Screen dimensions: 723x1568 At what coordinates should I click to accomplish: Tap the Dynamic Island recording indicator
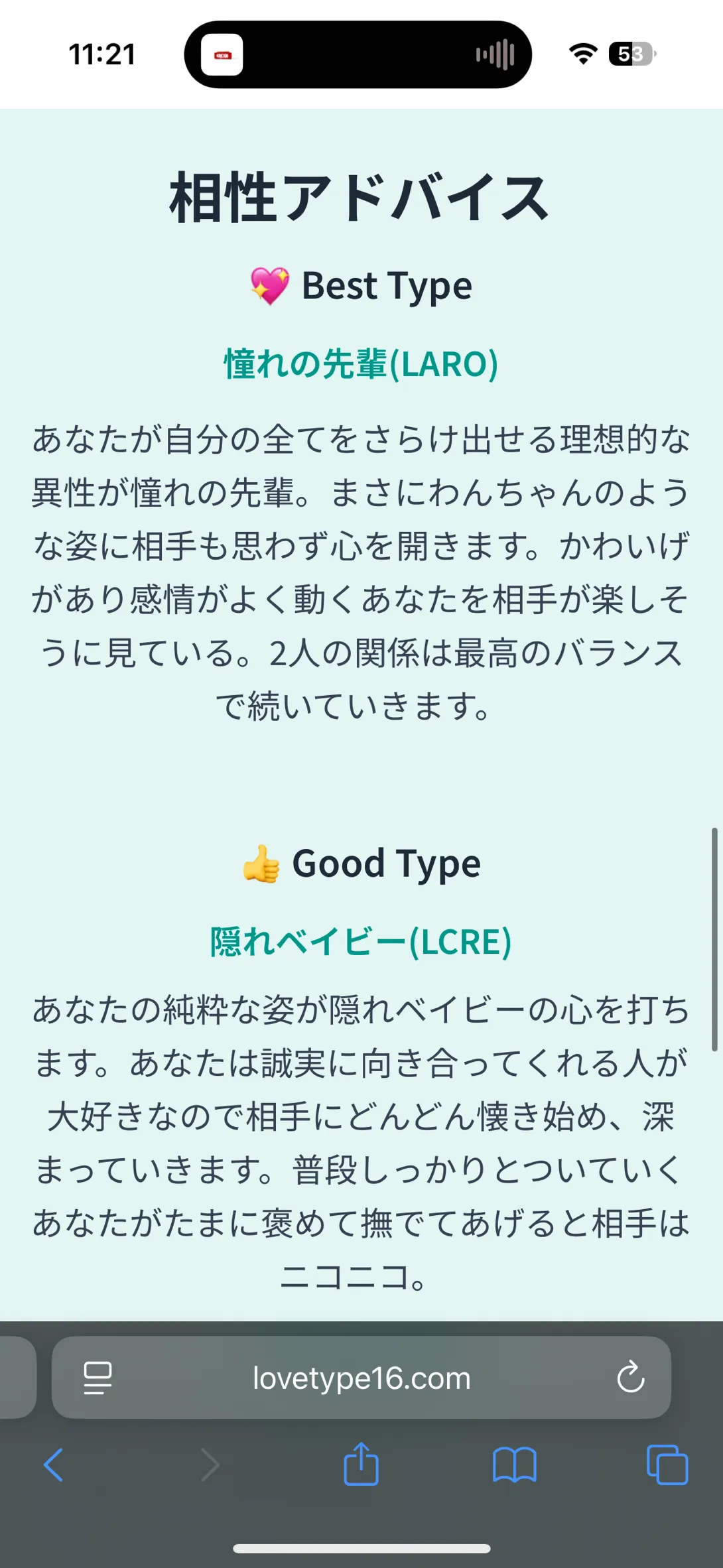[x=358, y=54]
